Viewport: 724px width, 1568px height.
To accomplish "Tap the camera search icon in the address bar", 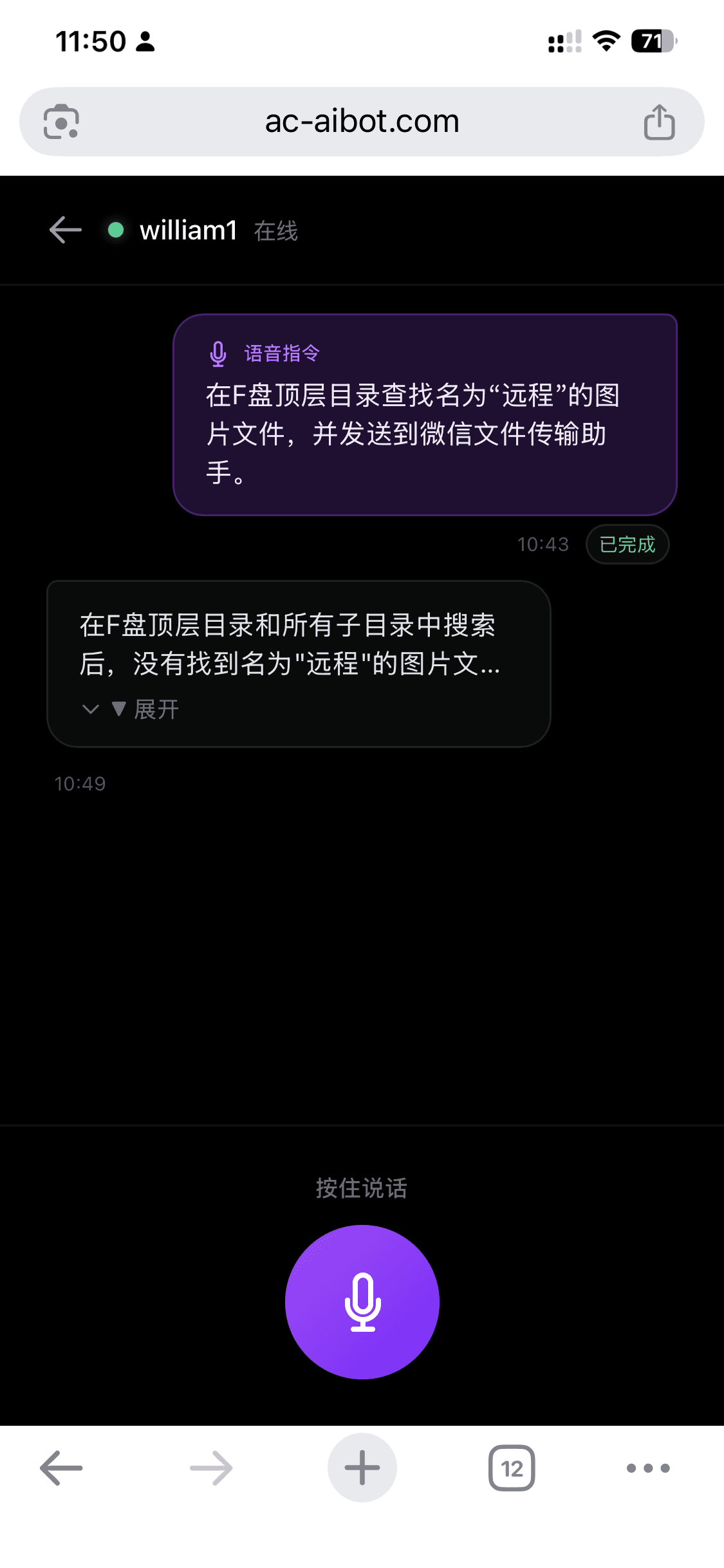I will pyautogui.click(x=62, y=121).
